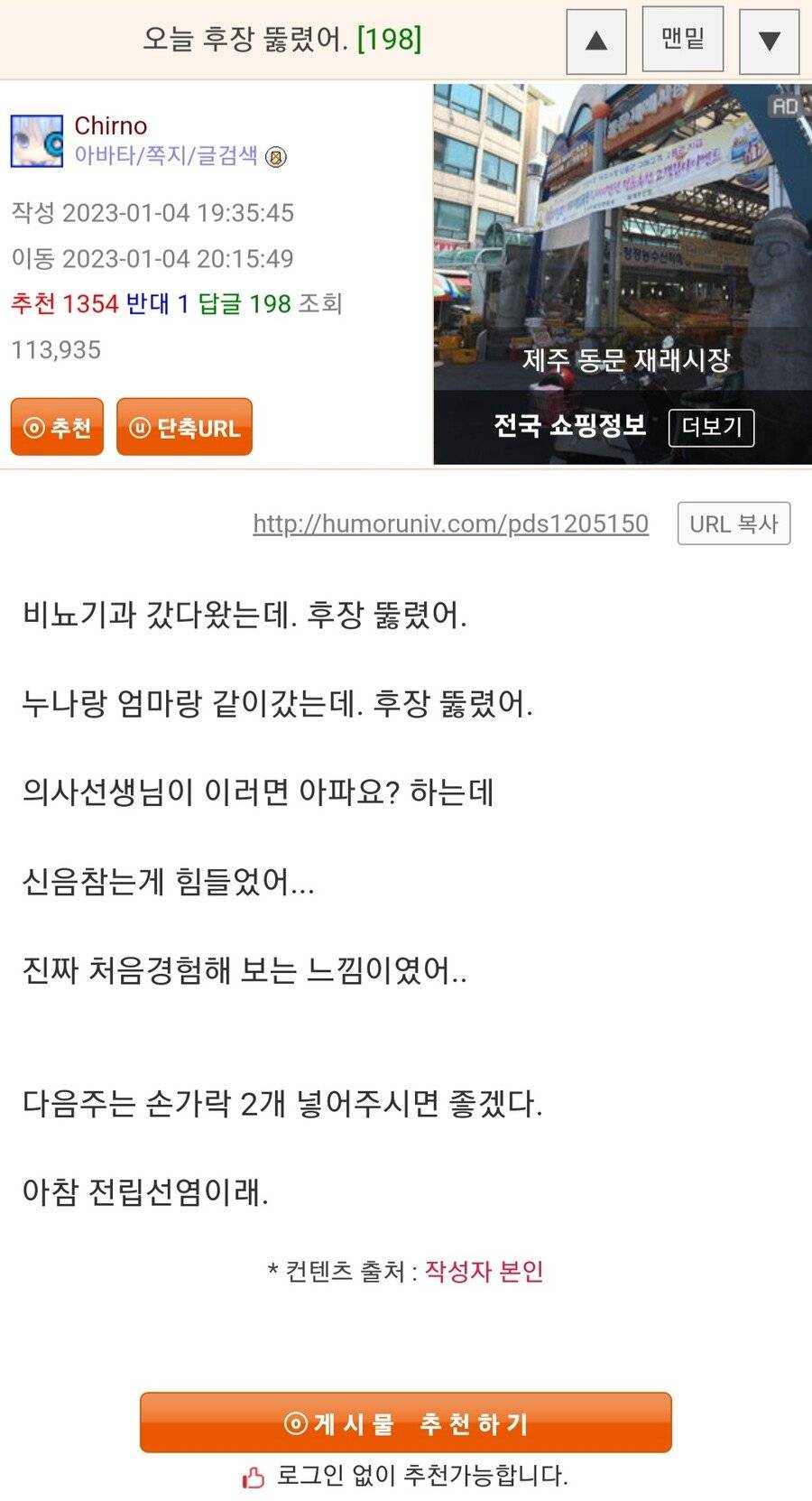This screenshot has height=1501, width=812.
Task: Tap the small orange 추천 button
Action: pos(57,427)
